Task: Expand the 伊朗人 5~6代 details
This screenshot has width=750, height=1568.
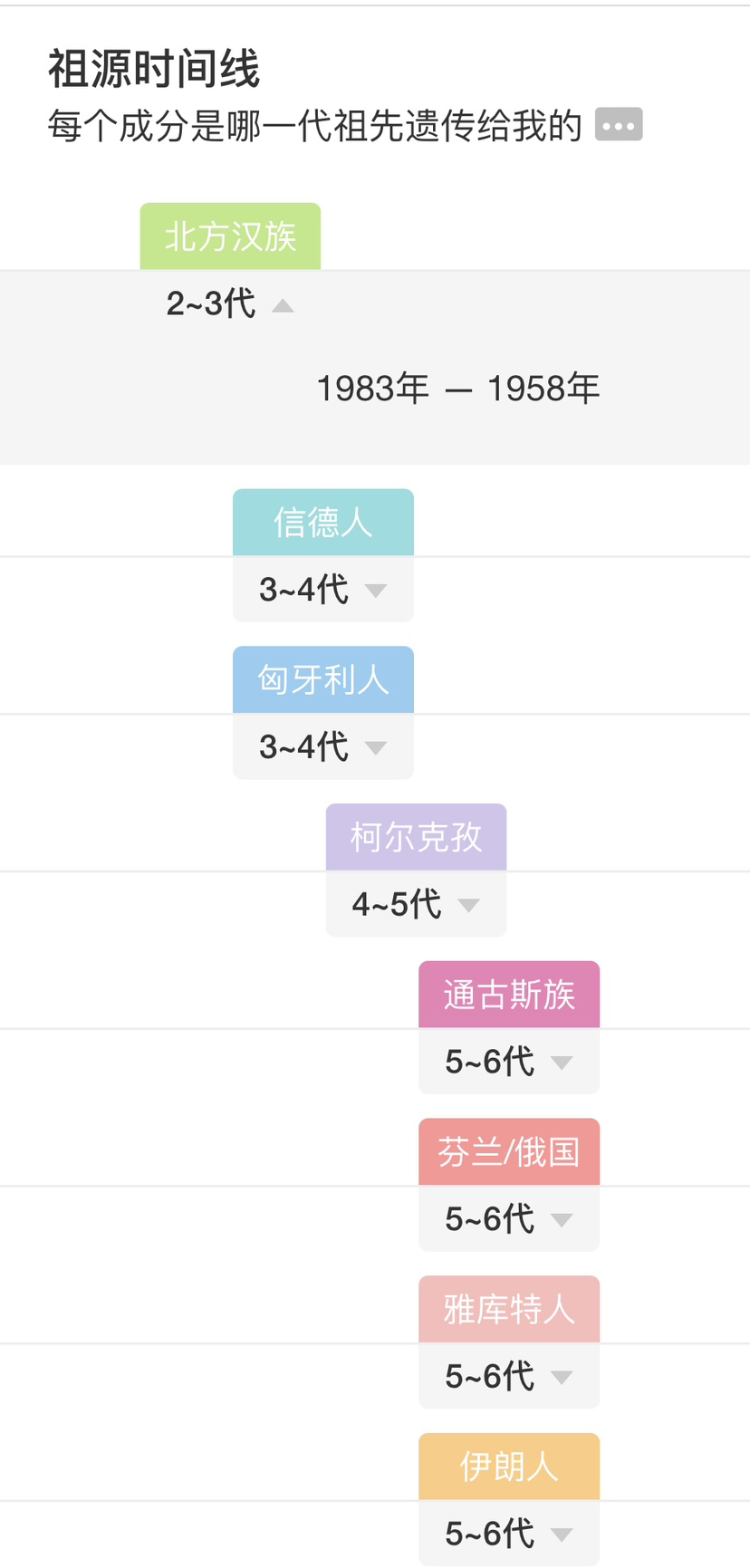Action: (509, 1534)
